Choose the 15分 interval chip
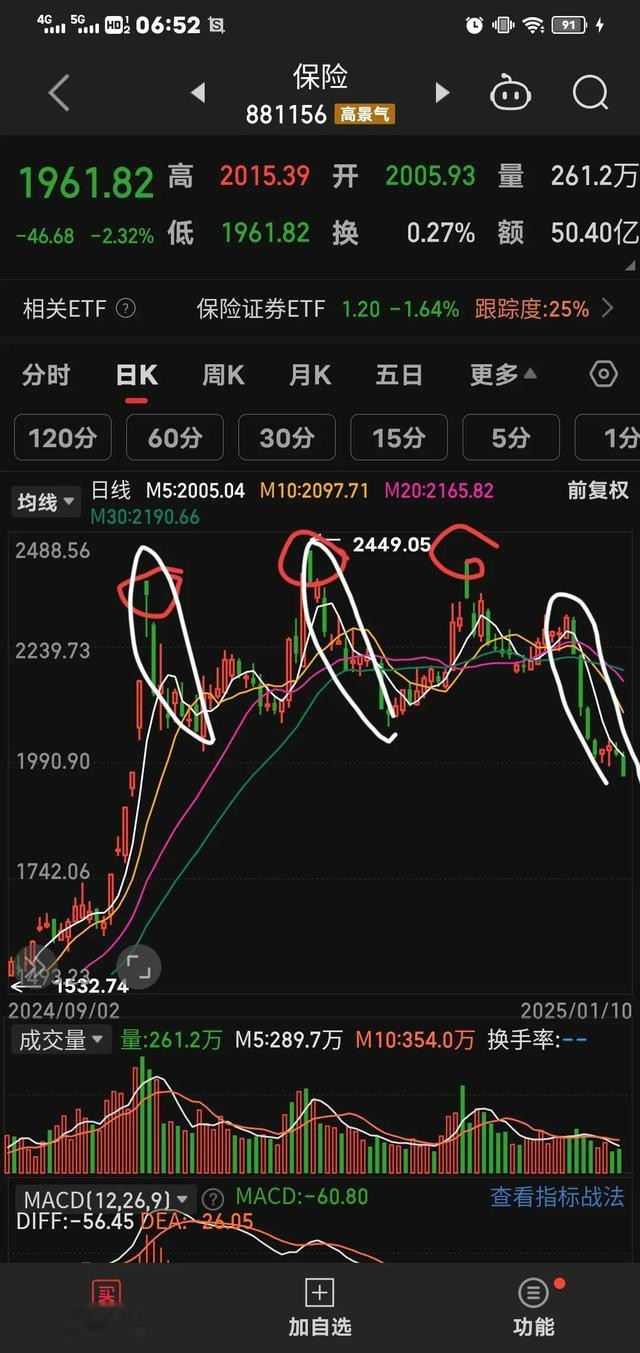Screen dimensions: 640x1353 click(399, 438)
